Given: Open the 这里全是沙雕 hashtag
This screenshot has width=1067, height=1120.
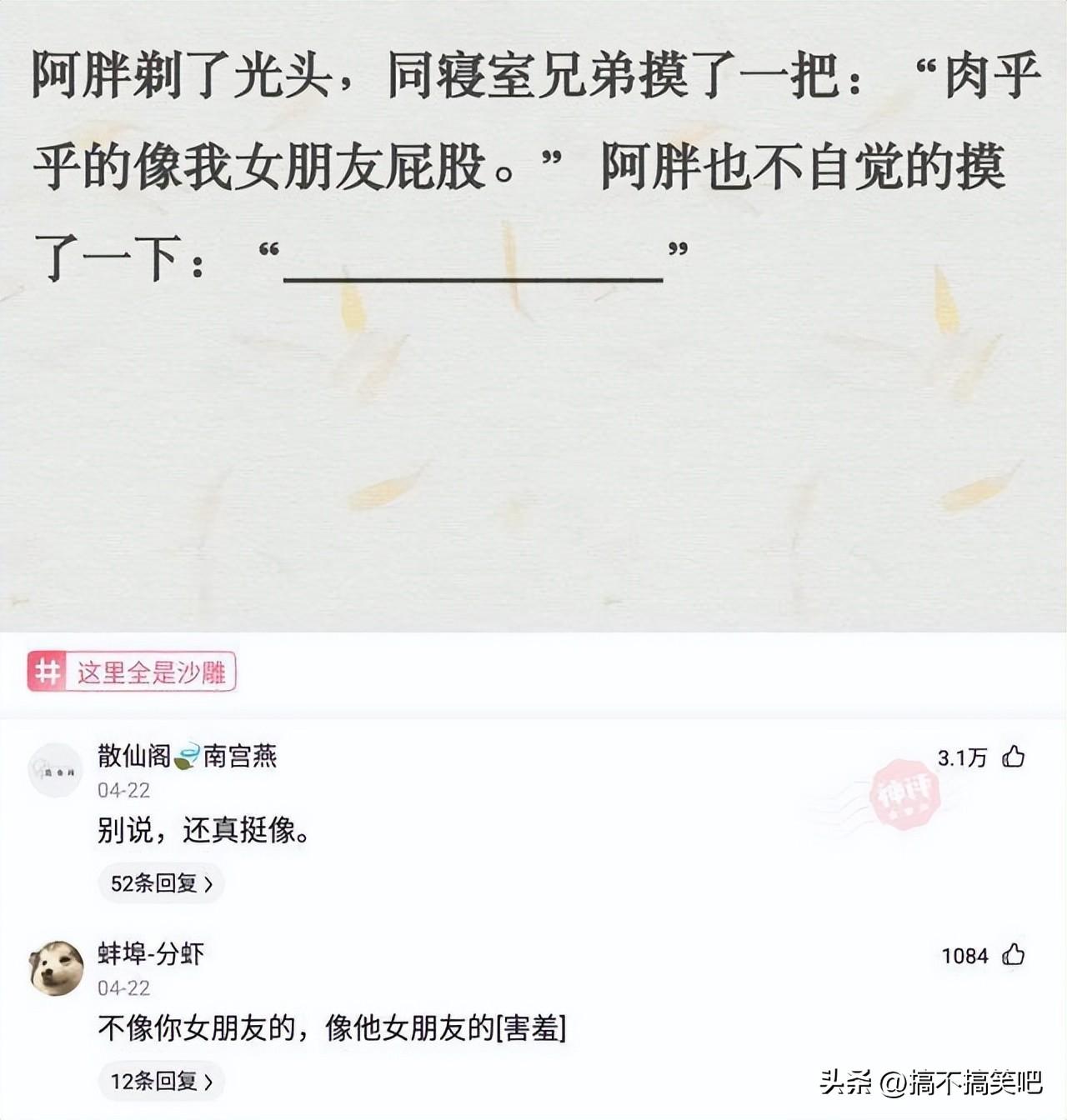Looking at the screenshot, I should tap(132, 672).
